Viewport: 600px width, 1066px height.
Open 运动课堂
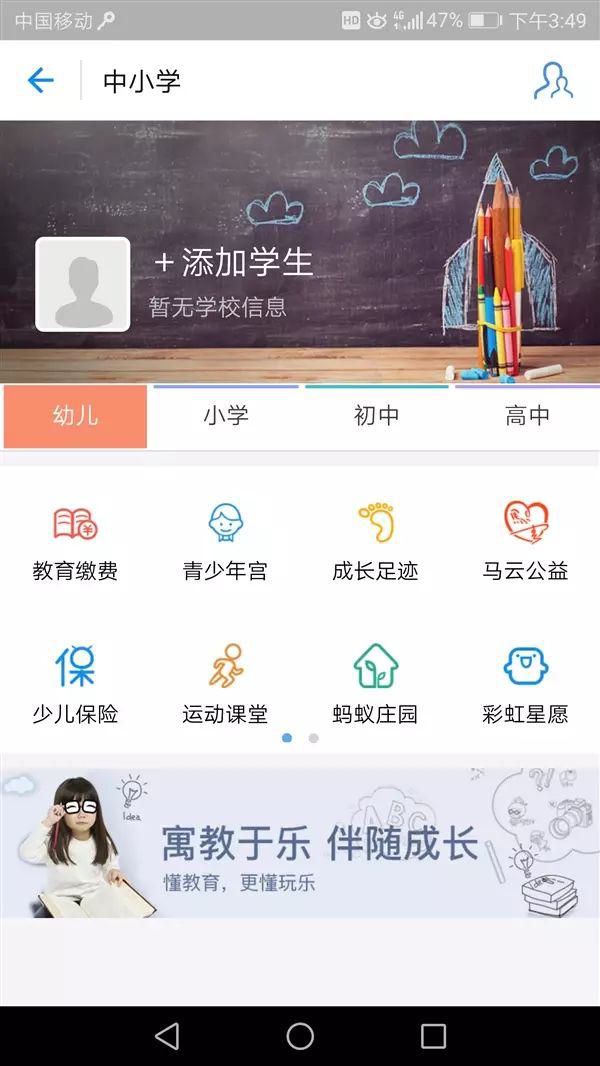(x=225, y=684)
